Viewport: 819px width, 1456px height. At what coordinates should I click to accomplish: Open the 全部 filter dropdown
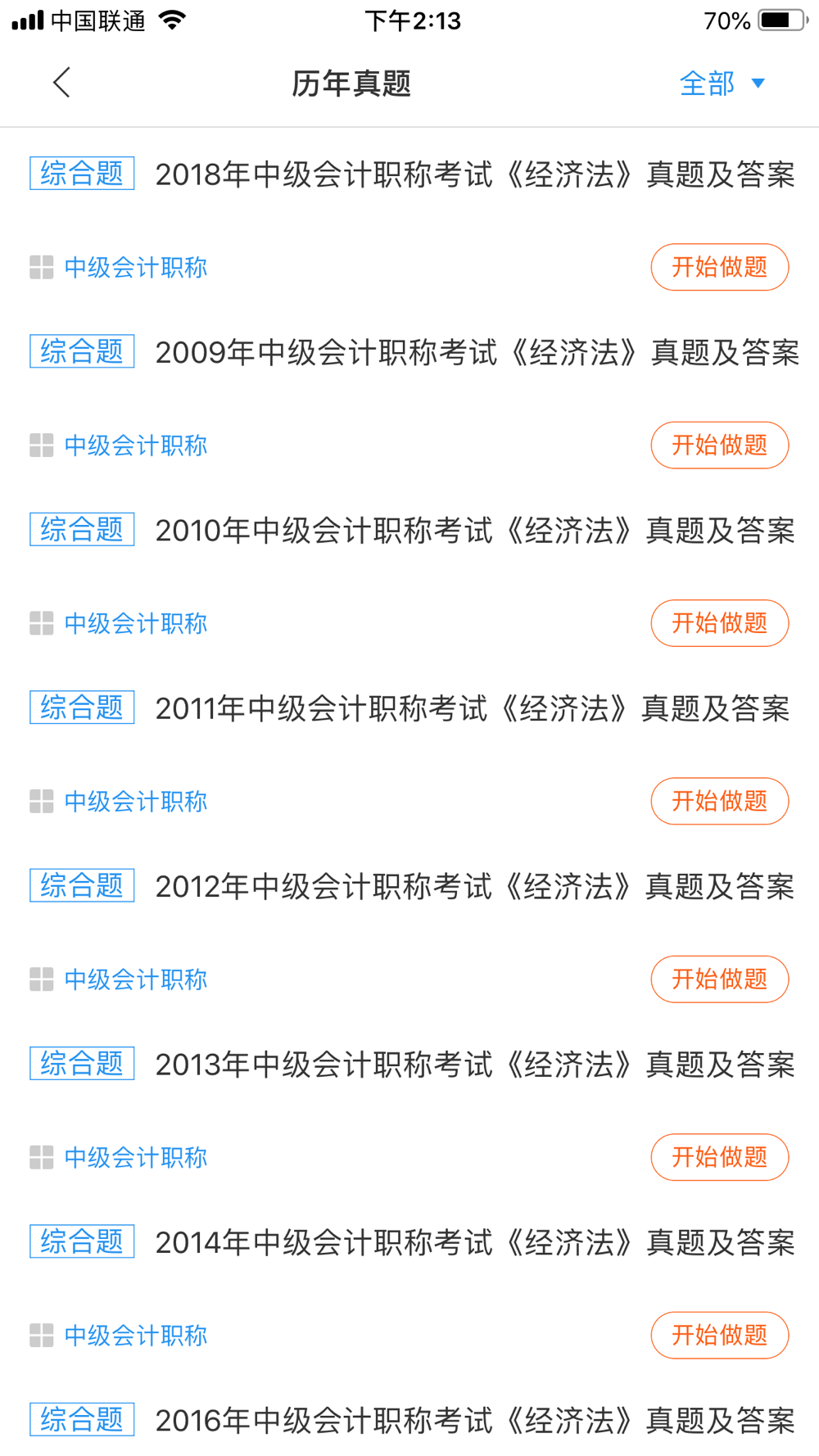(x=722, y=84)
